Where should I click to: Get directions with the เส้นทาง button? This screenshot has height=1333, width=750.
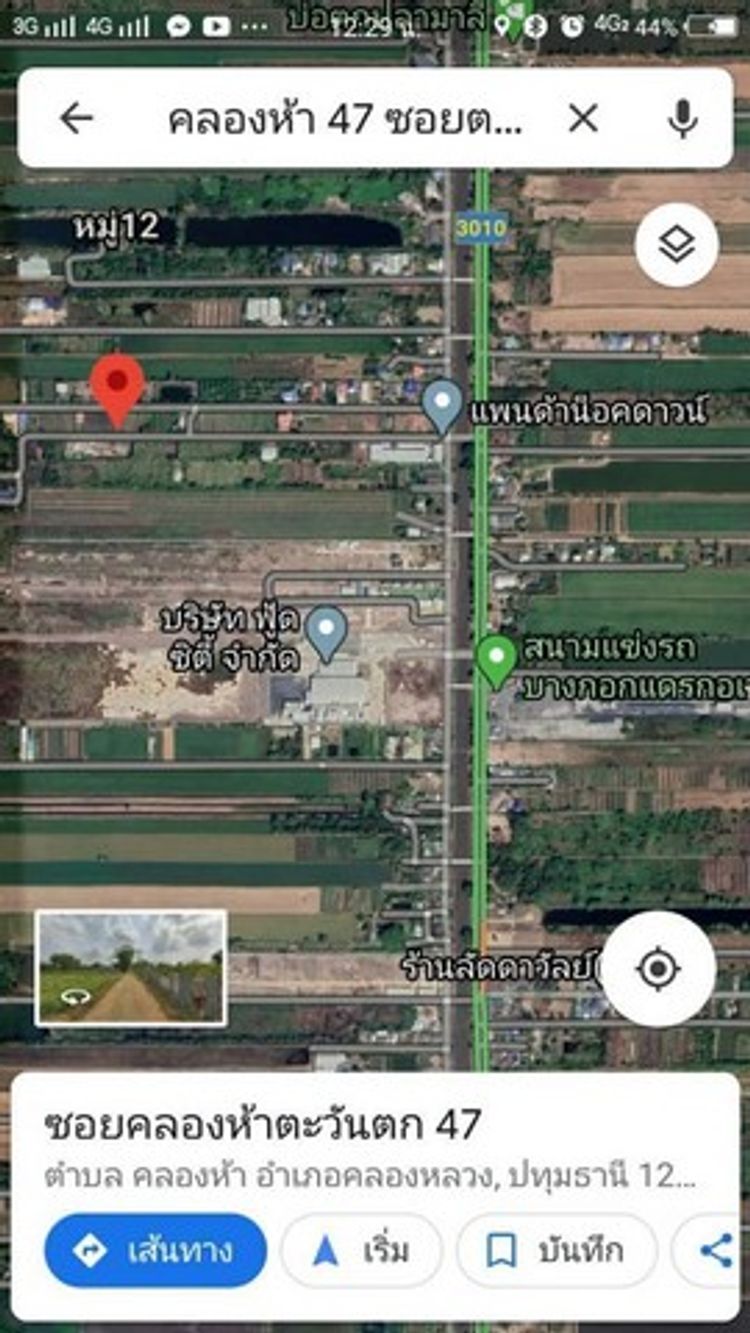tap(156, 1250)
